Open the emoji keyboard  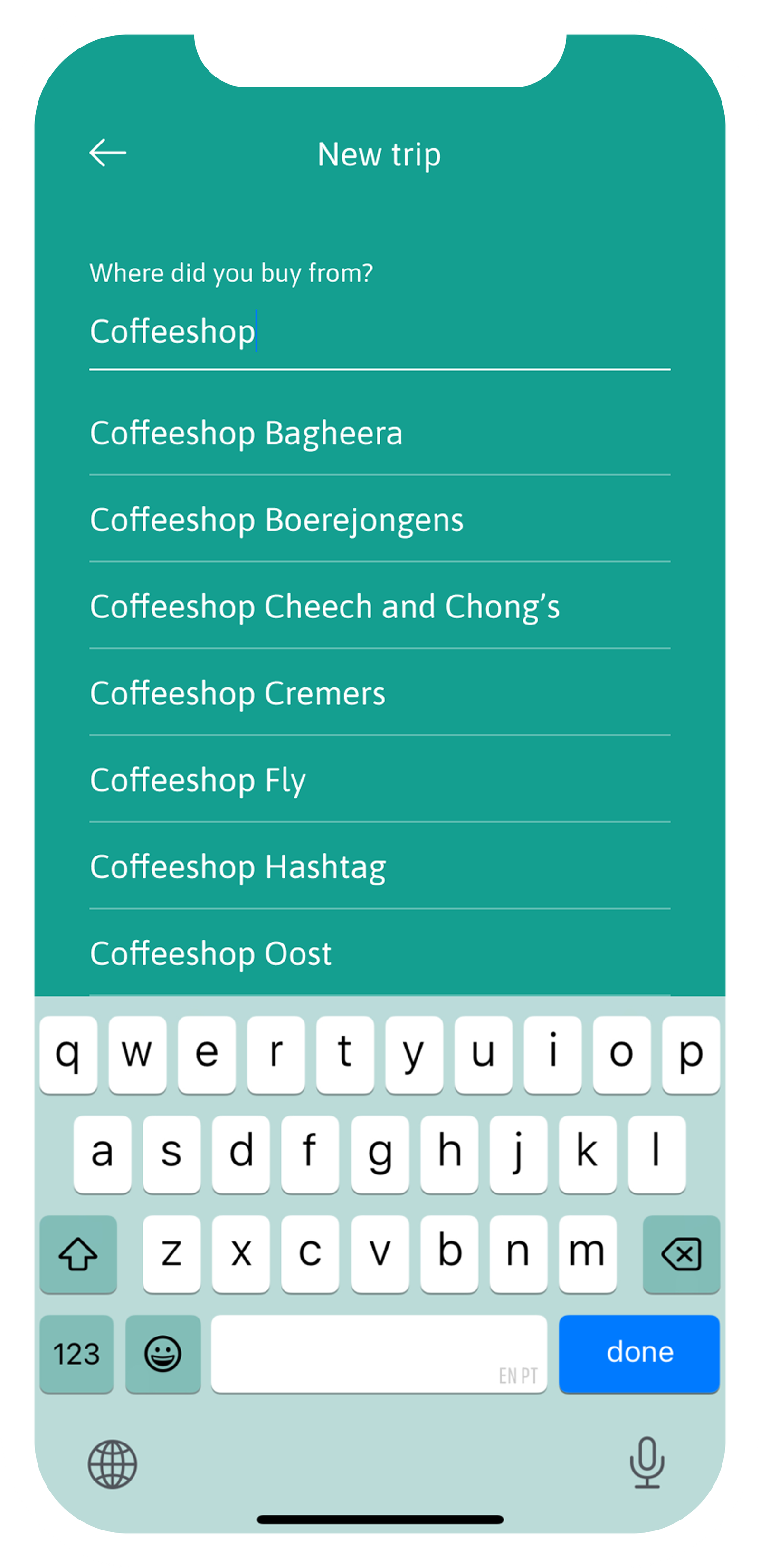[x=162, y=1354]
